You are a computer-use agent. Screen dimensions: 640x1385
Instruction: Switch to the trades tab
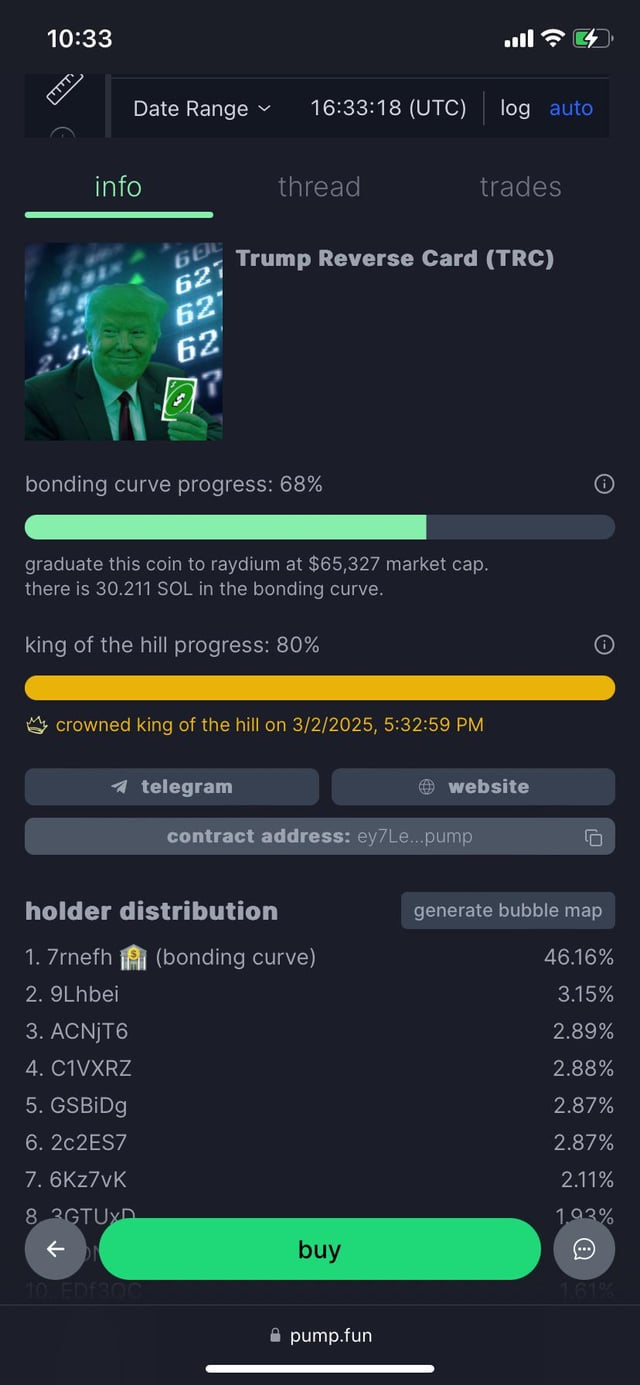[520, 187]
